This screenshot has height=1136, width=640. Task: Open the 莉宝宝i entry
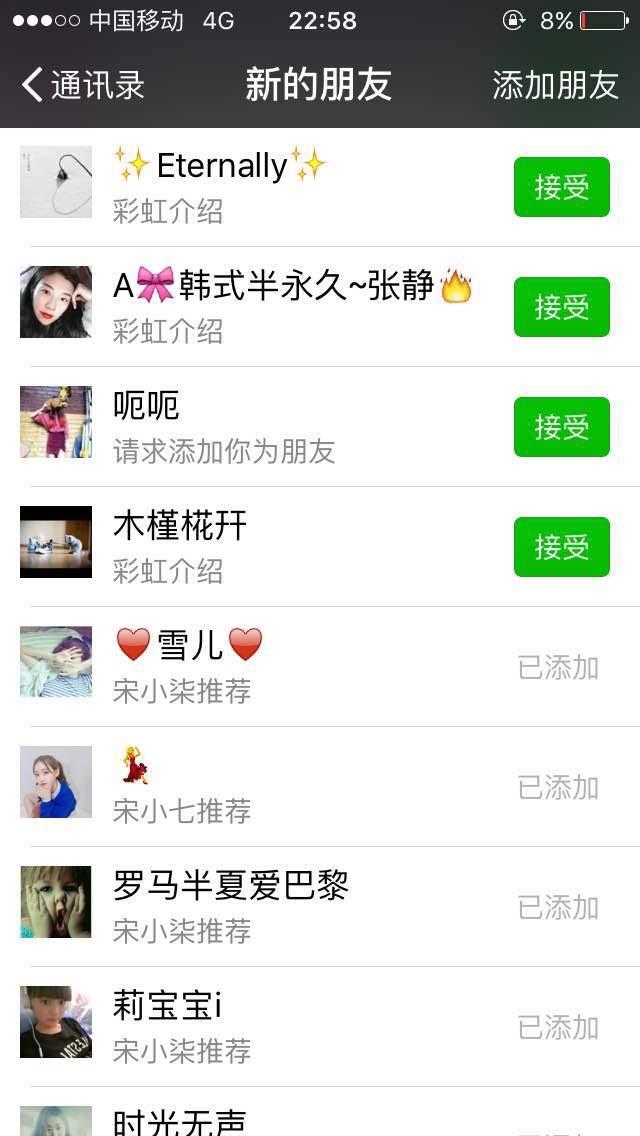coord(300,1026)
